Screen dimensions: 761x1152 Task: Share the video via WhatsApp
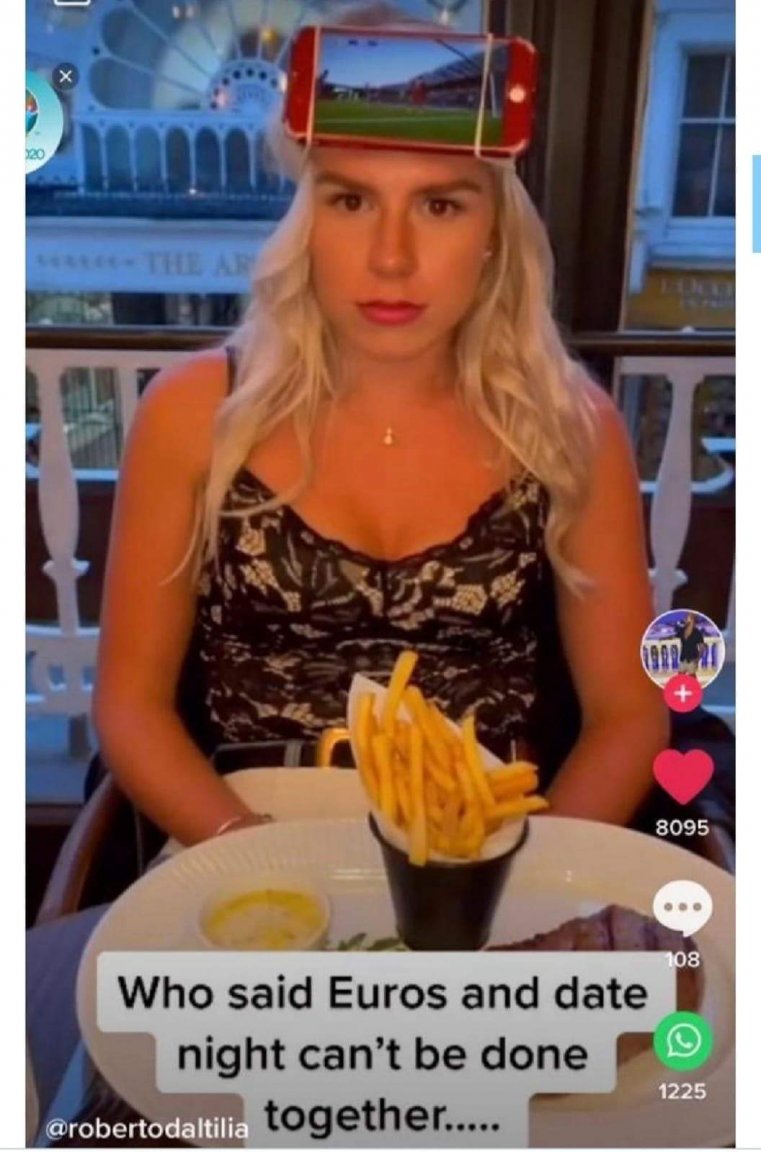(x=683, y=1041)
